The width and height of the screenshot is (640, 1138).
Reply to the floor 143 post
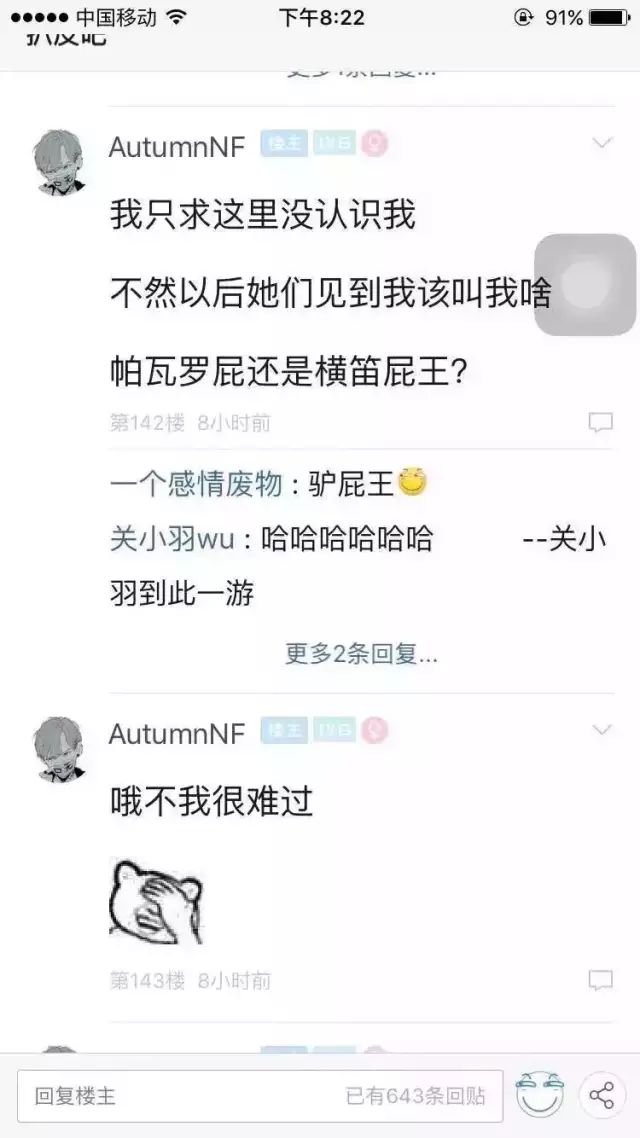[x=600, y=980]
